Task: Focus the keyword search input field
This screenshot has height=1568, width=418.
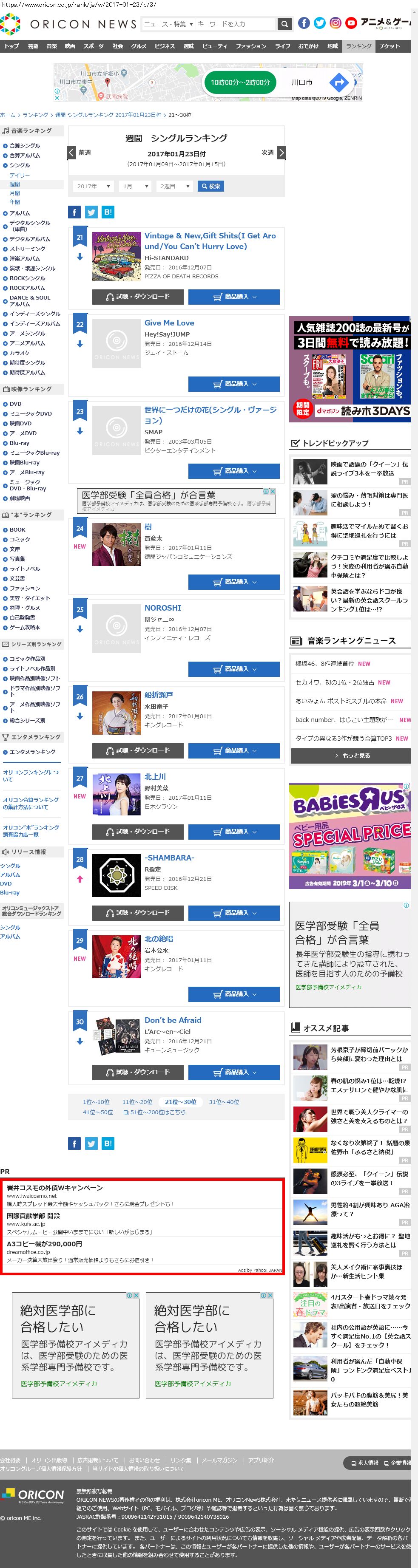Action: click(x=235, y=24)
